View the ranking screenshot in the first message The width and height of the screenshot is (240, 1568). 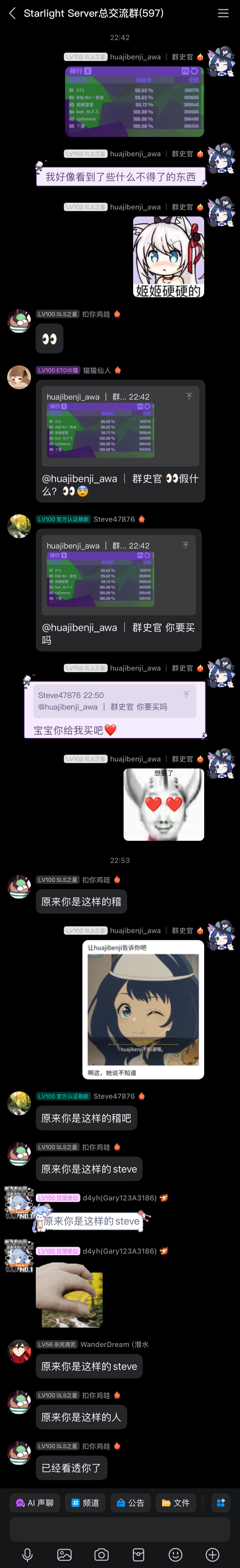pyautogui.click(x=134, y=101)
